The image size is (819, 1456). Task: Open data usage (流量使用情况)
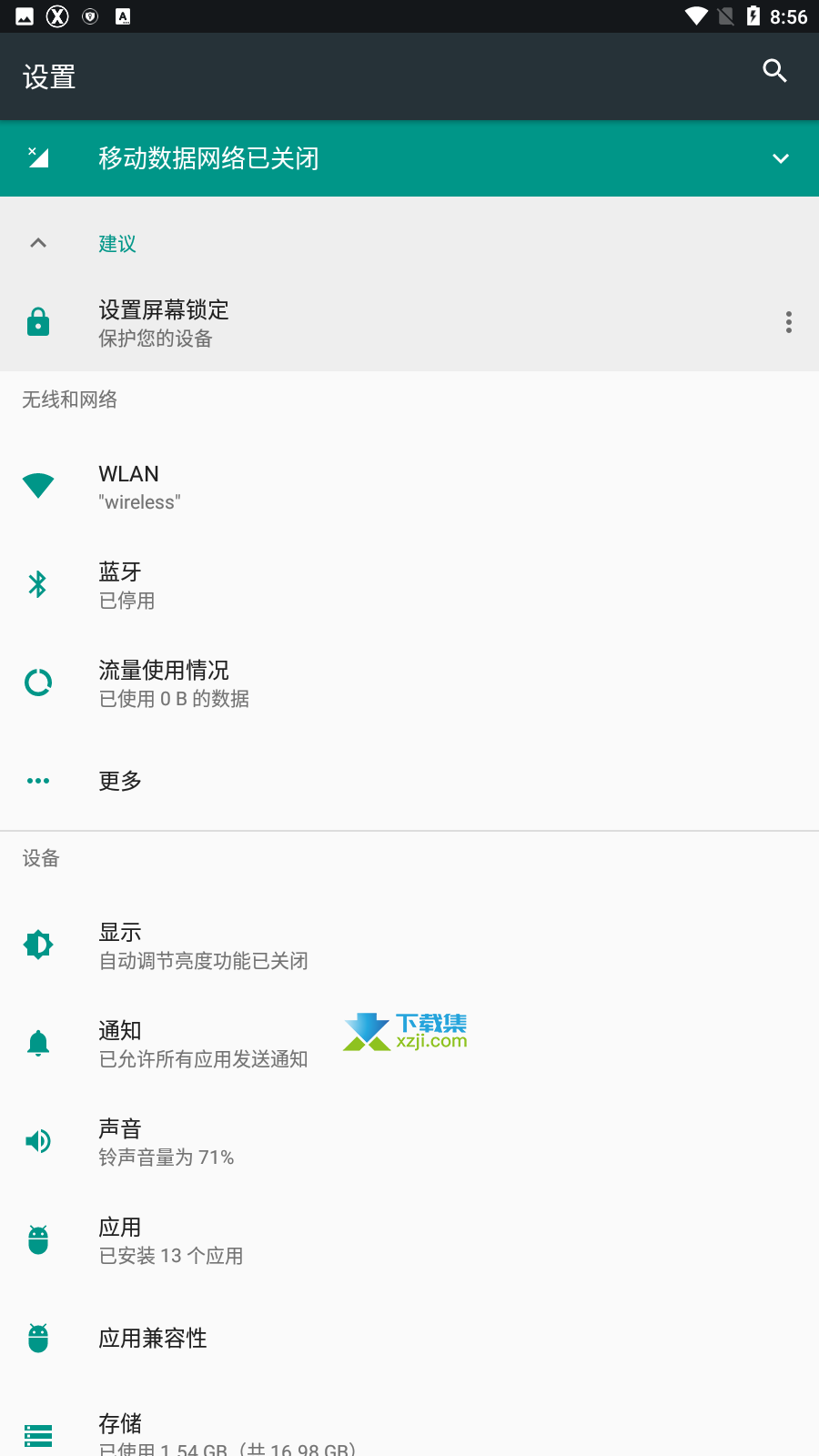pos(409,682)
